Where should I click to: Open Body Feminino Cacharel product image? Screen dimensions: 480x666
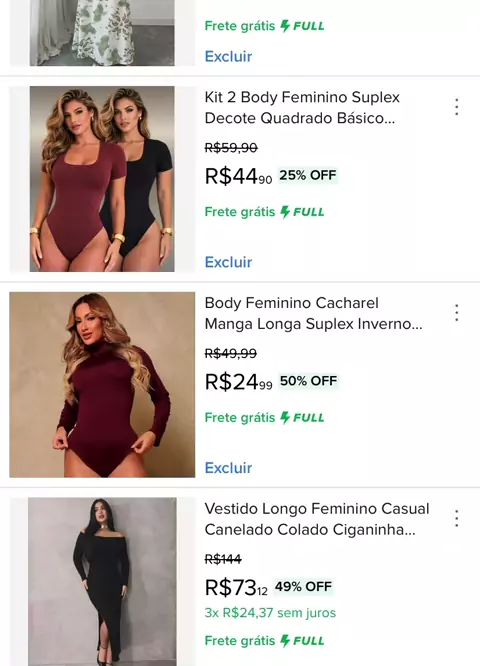point(102,384)
